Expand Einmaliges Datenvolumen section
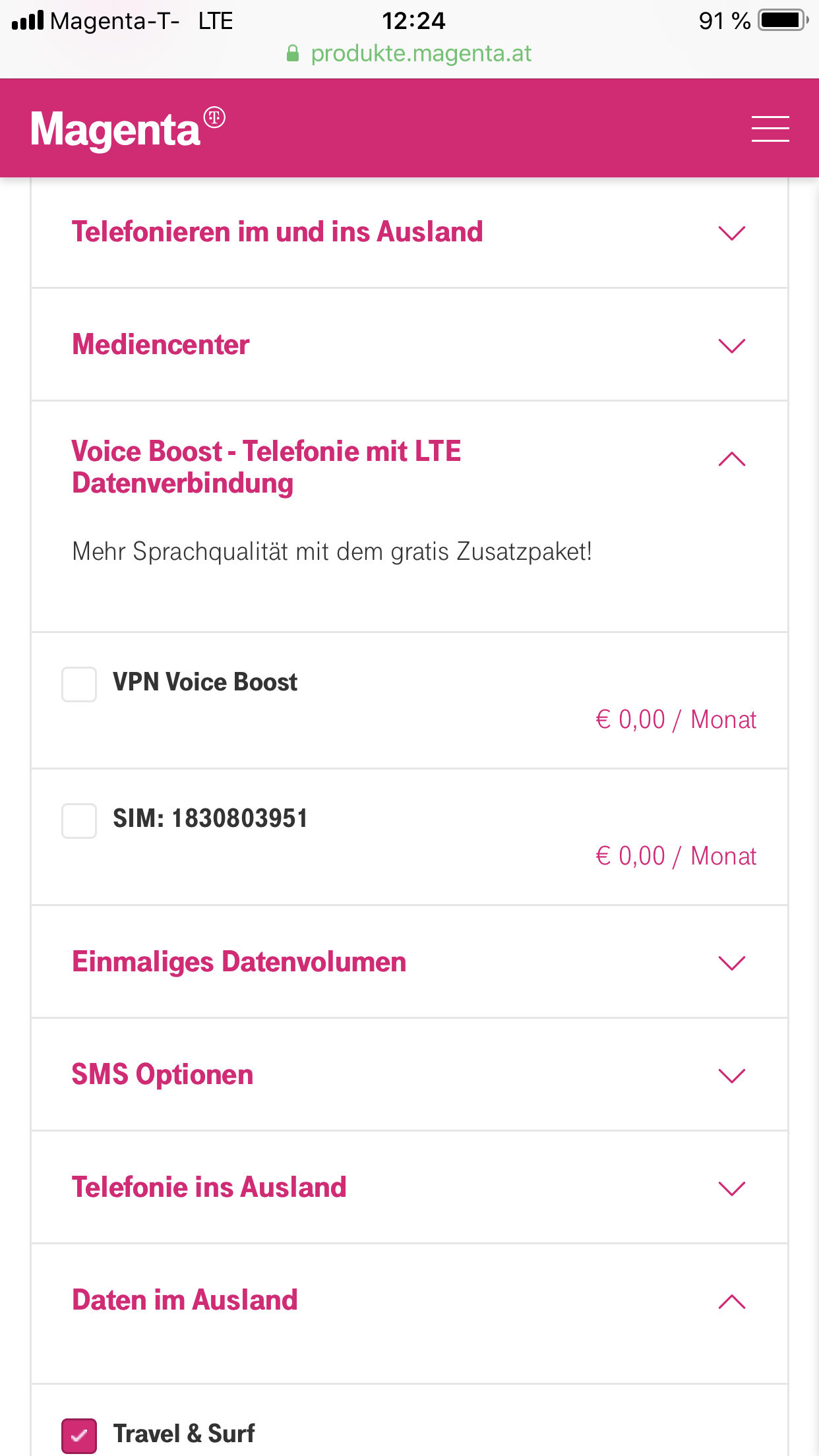 coord(409,962)
